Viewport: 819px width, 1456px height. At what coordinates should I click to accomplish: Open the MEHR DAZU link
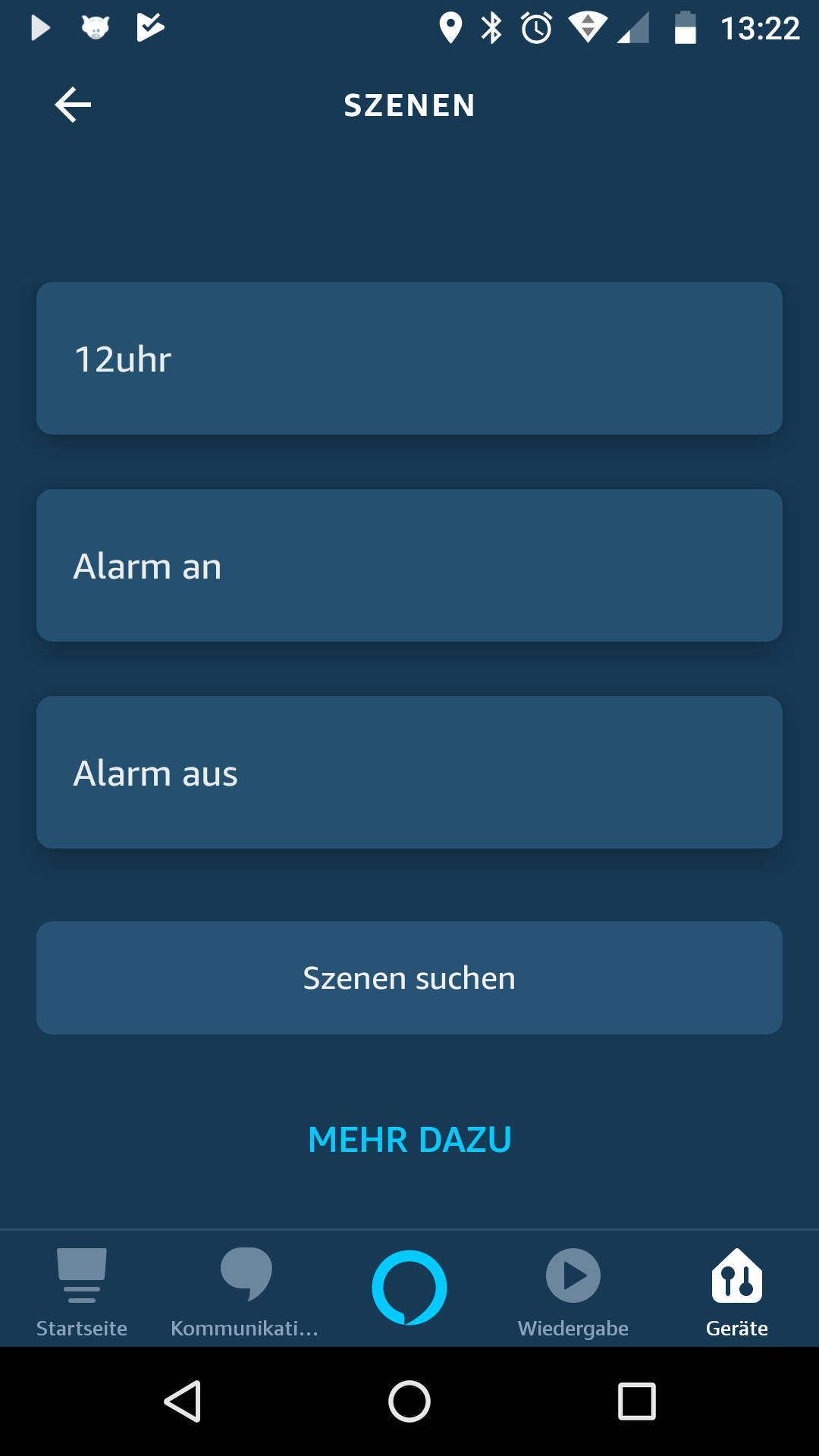409,1140
